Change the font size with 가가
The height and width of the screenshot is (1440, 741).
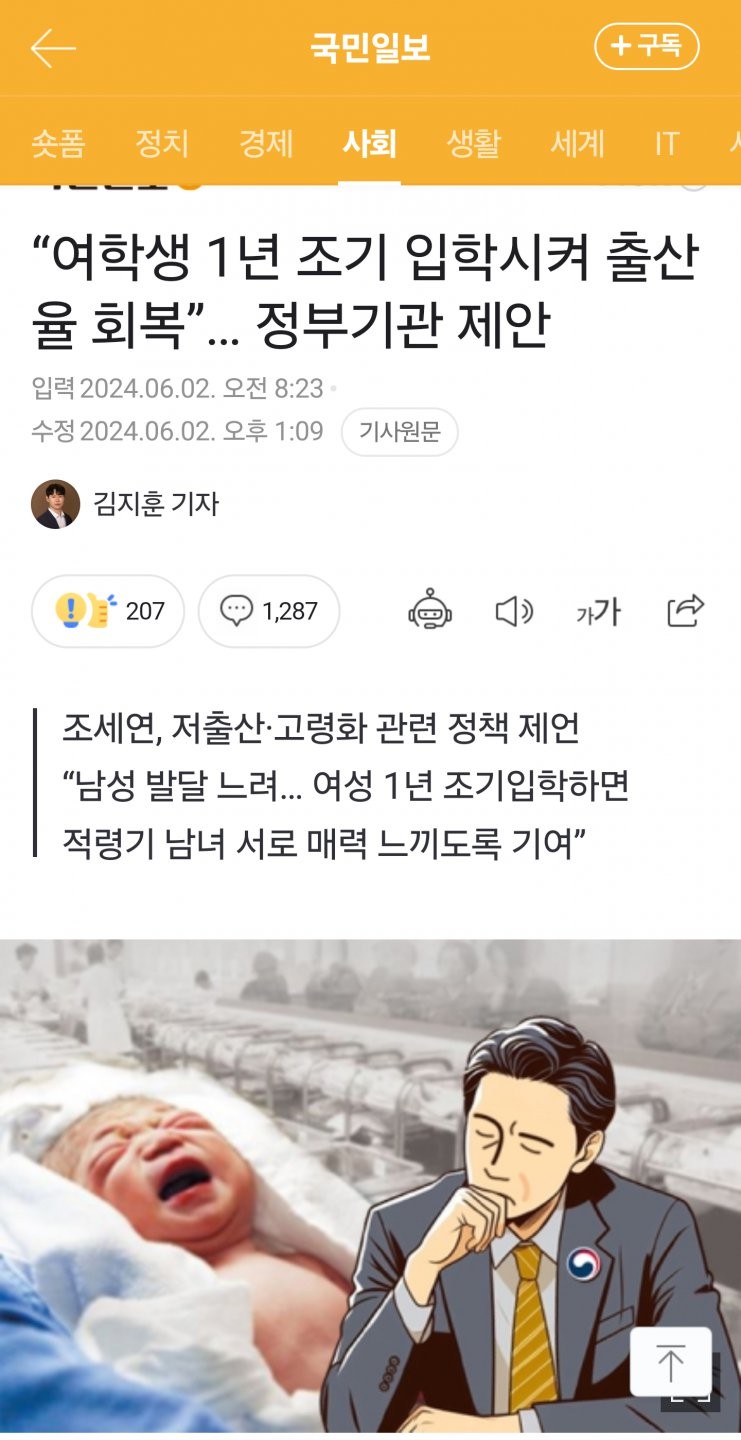tap(598, 611)
